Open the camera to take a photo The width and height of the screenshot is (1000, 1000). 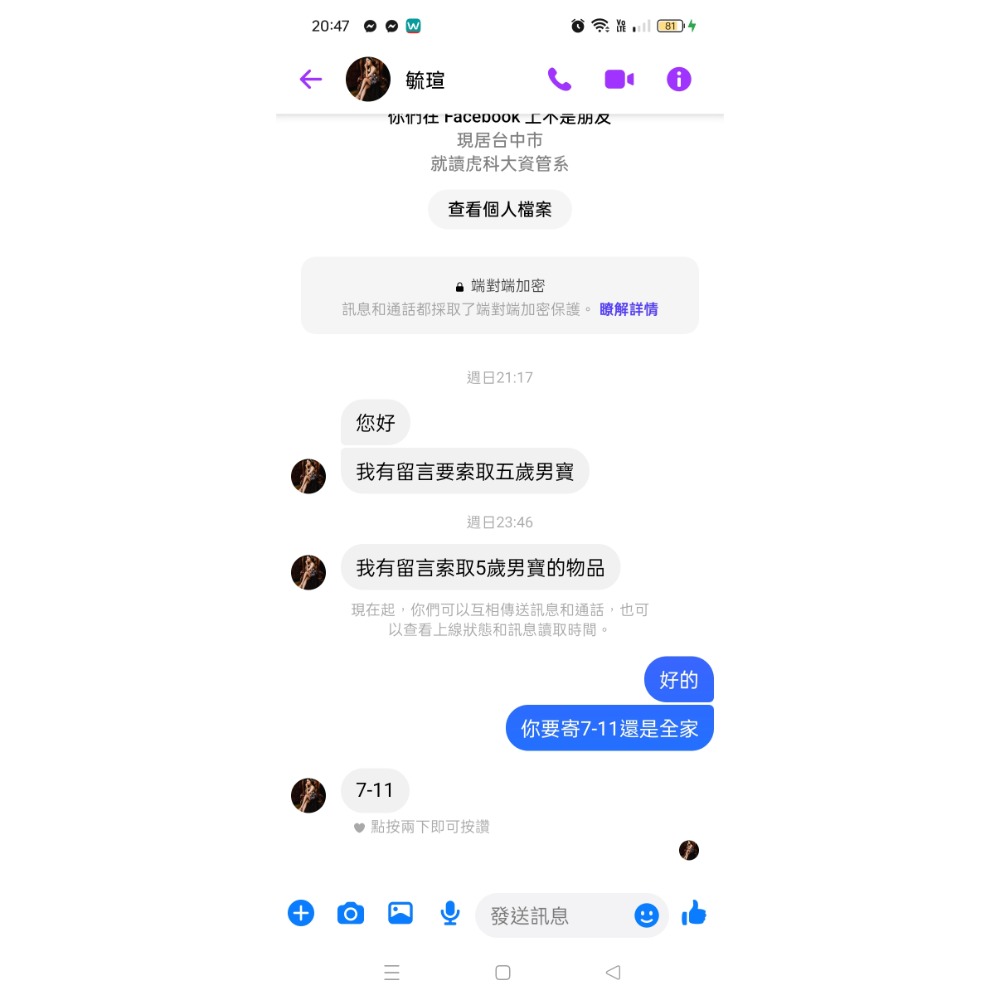(350, 913)
